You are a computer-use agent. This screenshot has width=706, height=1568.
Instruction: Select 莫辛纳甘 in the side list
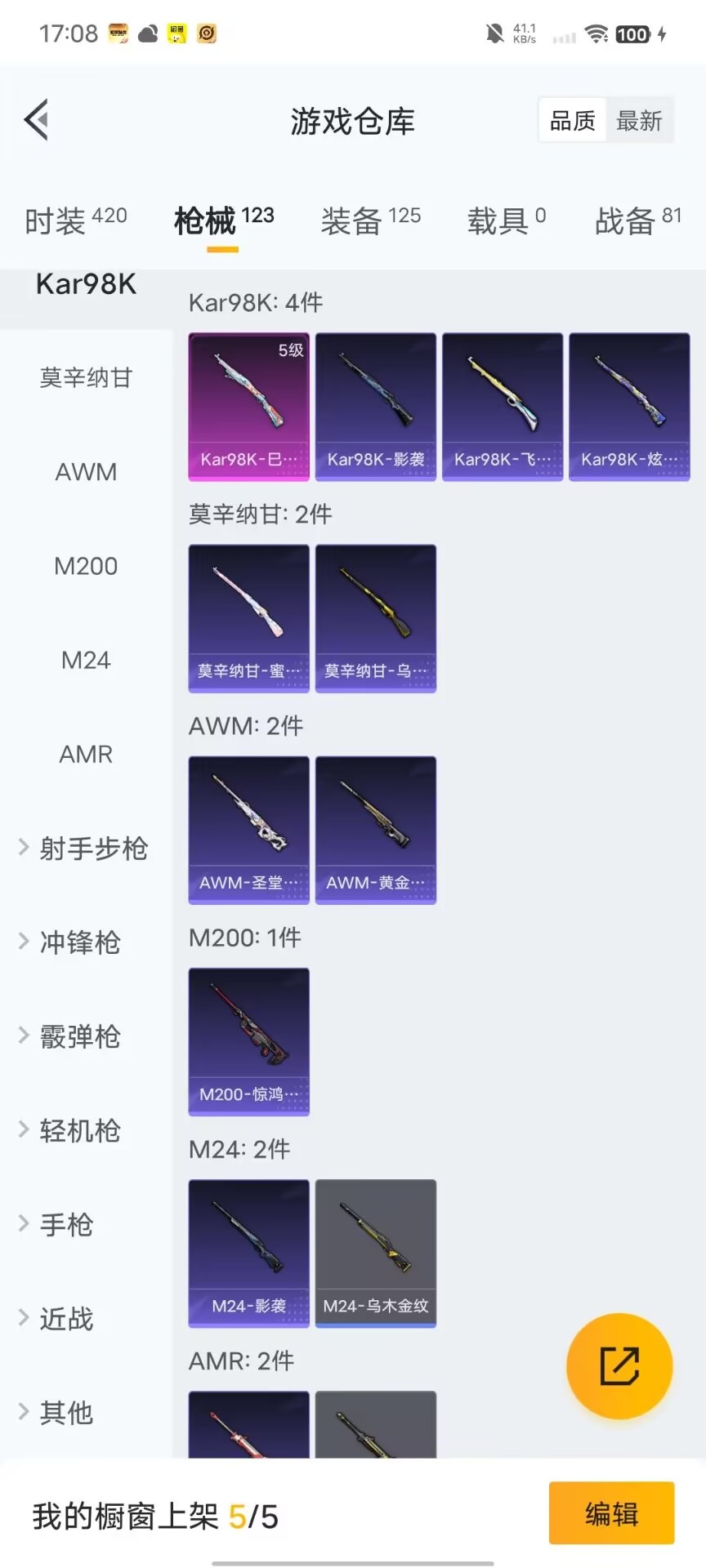tap(86, 377)
